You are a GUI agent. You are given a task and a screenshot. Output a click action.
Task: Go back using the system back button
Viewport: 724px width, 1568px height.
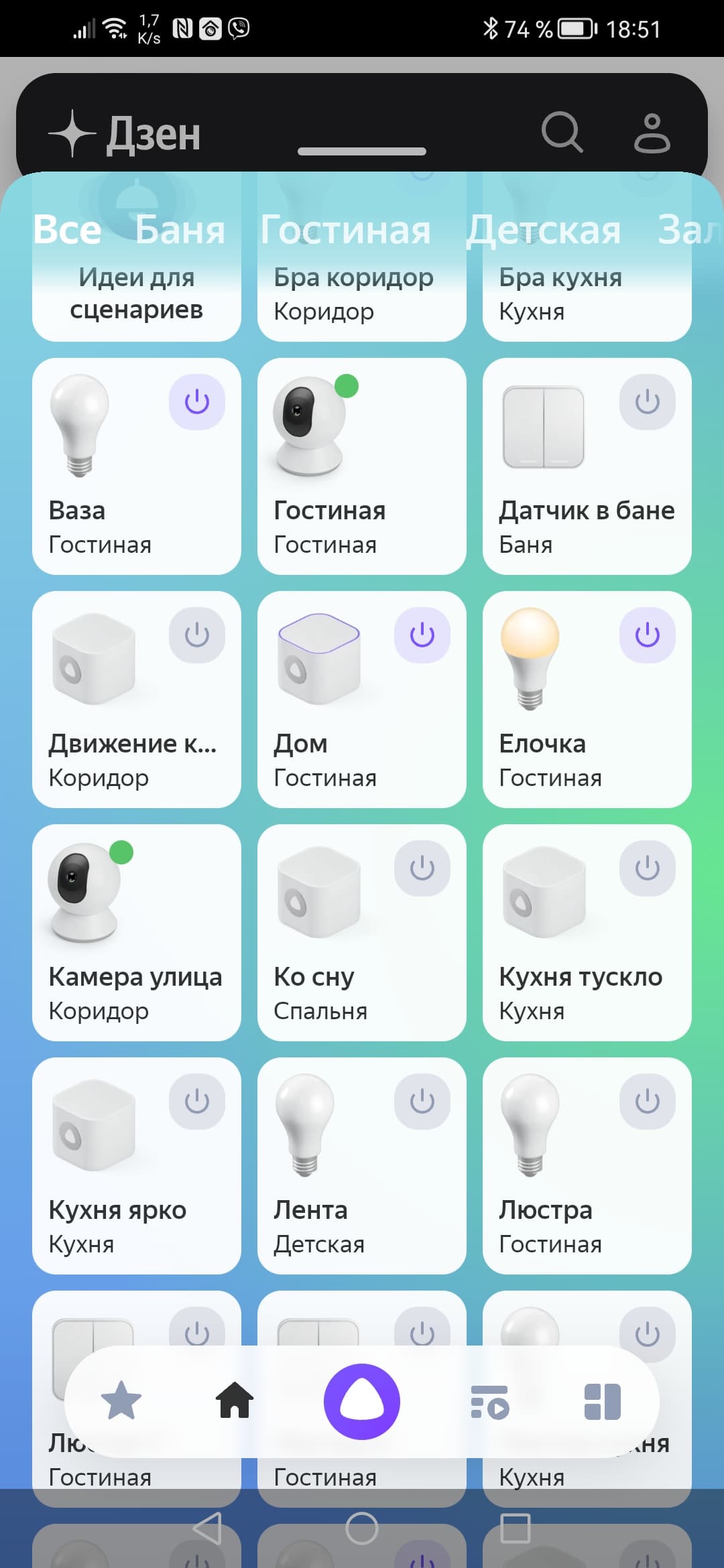tap(208, 1528)
